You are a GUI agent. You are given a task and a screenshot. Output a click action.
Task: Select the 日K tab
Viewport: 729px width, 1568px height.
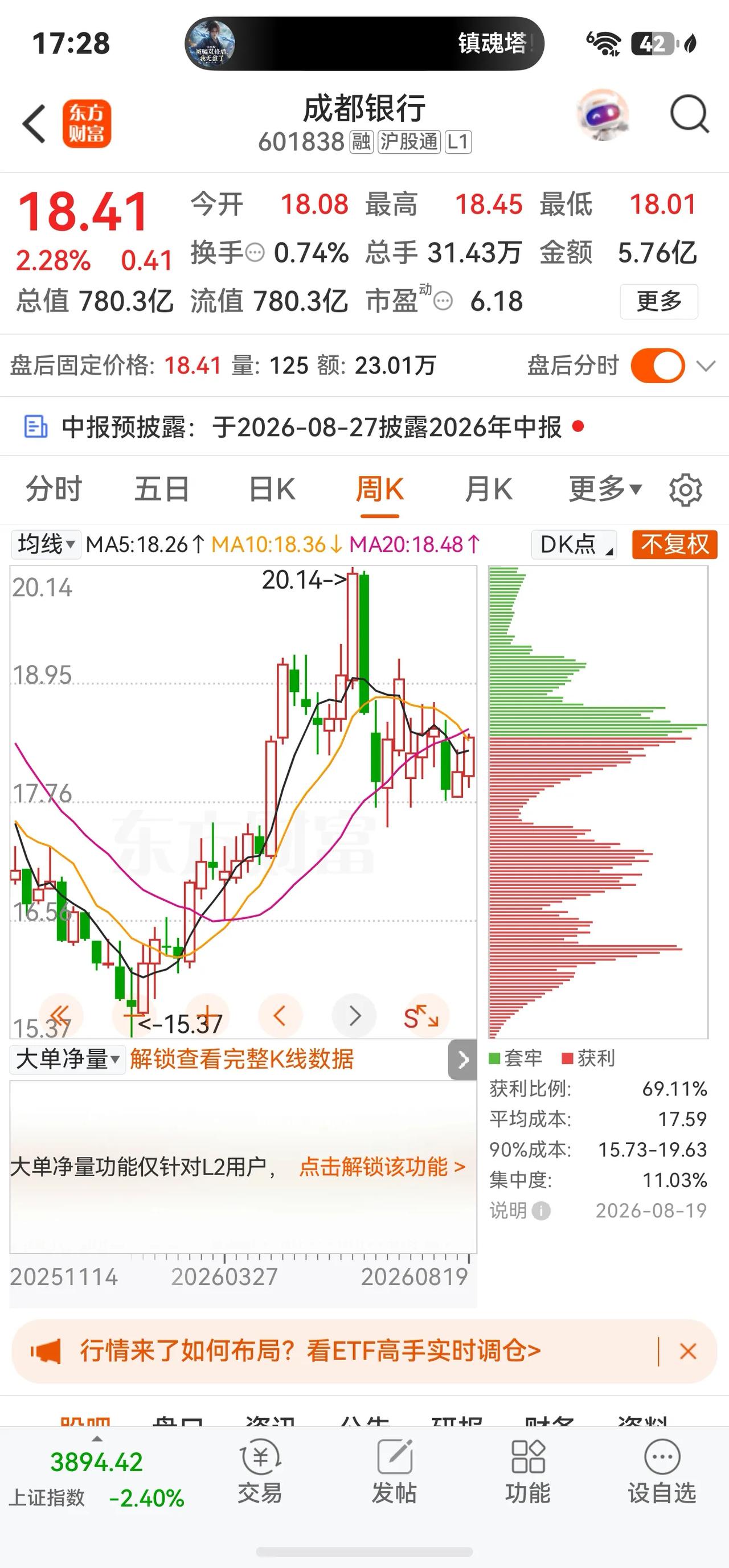[x=272, y=490]
